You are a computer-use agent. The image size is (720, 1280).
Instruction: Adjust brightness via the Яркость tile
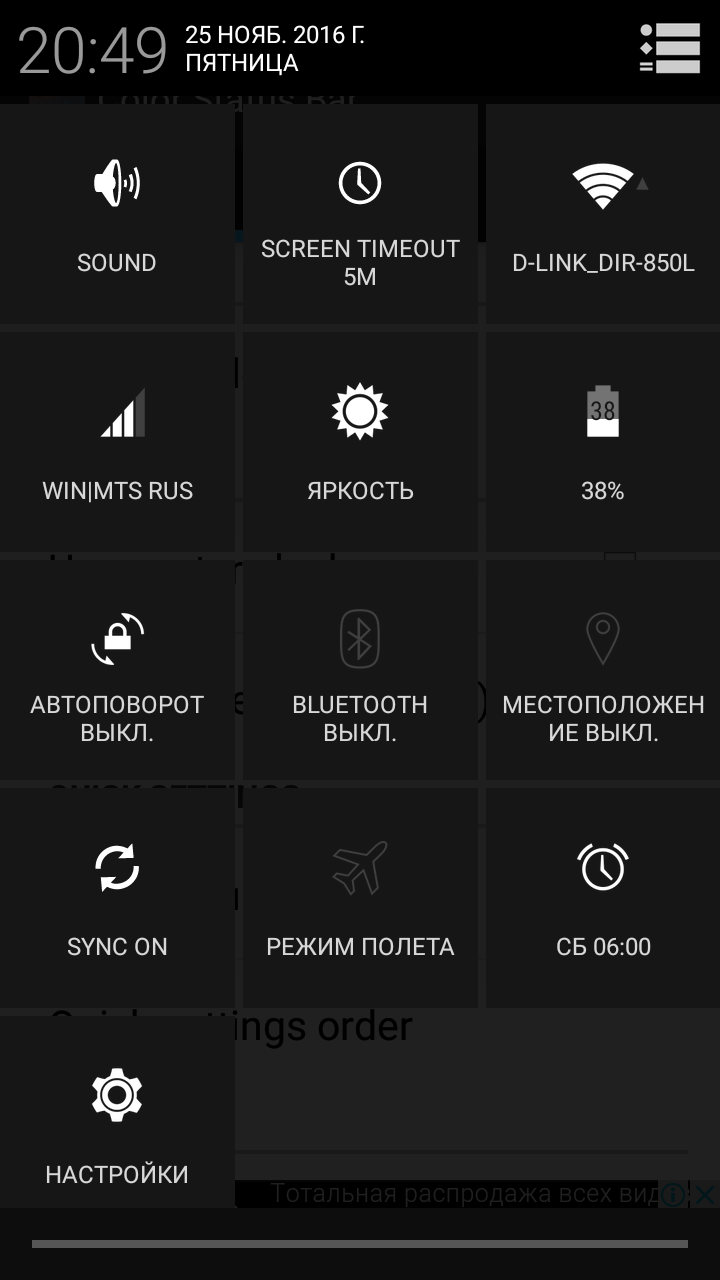[360, 442]
